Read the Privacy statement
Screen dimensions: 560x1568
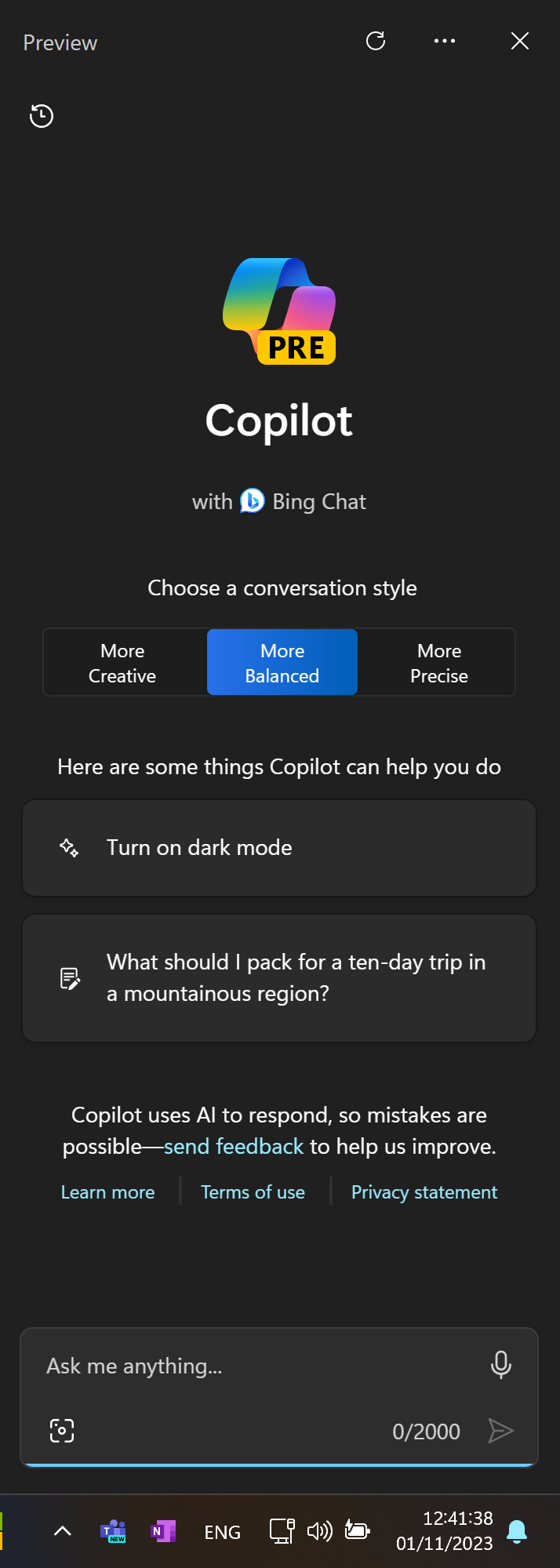pyautogui.click(x=424, y=1192)
